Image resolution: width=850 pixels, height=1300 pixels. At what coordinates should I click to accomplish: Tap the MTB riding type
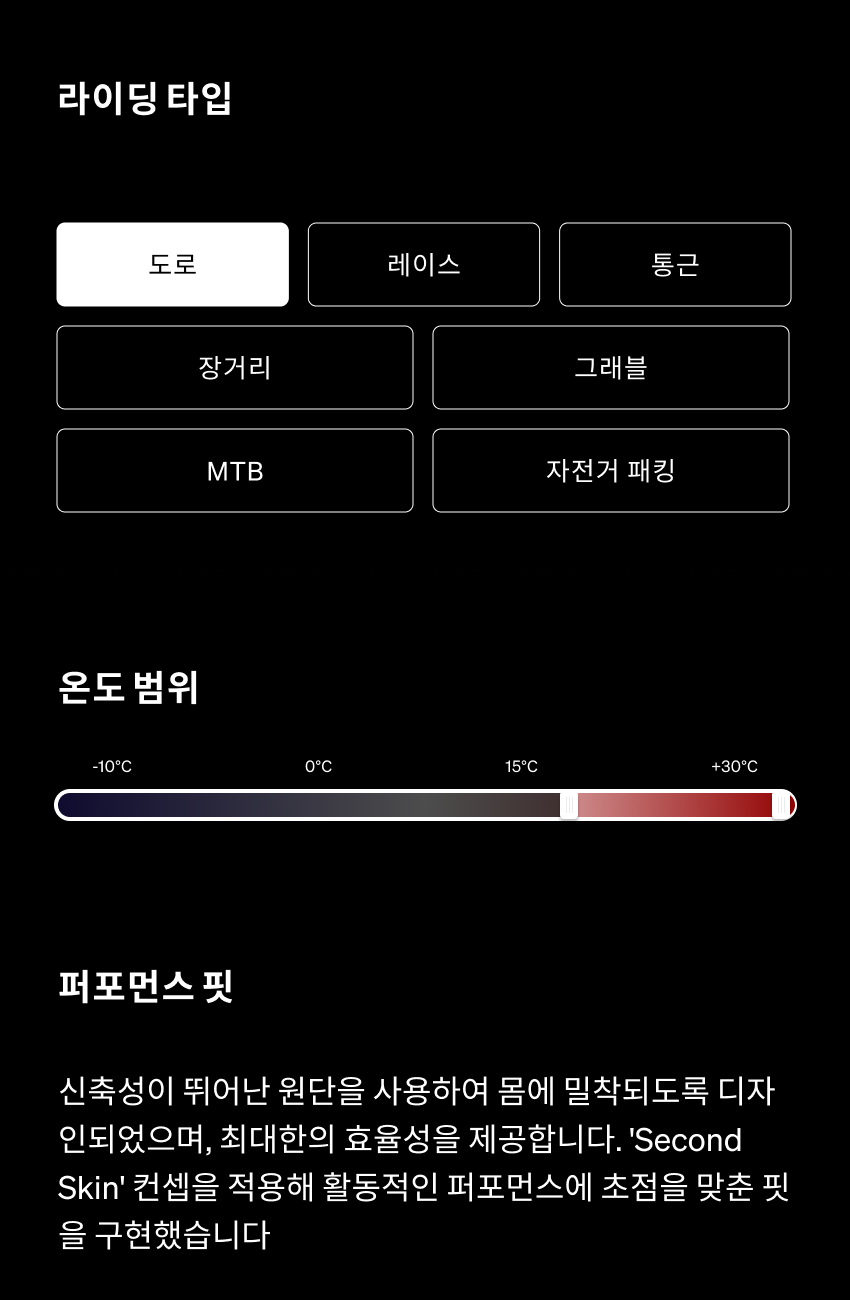click(234, 470)
